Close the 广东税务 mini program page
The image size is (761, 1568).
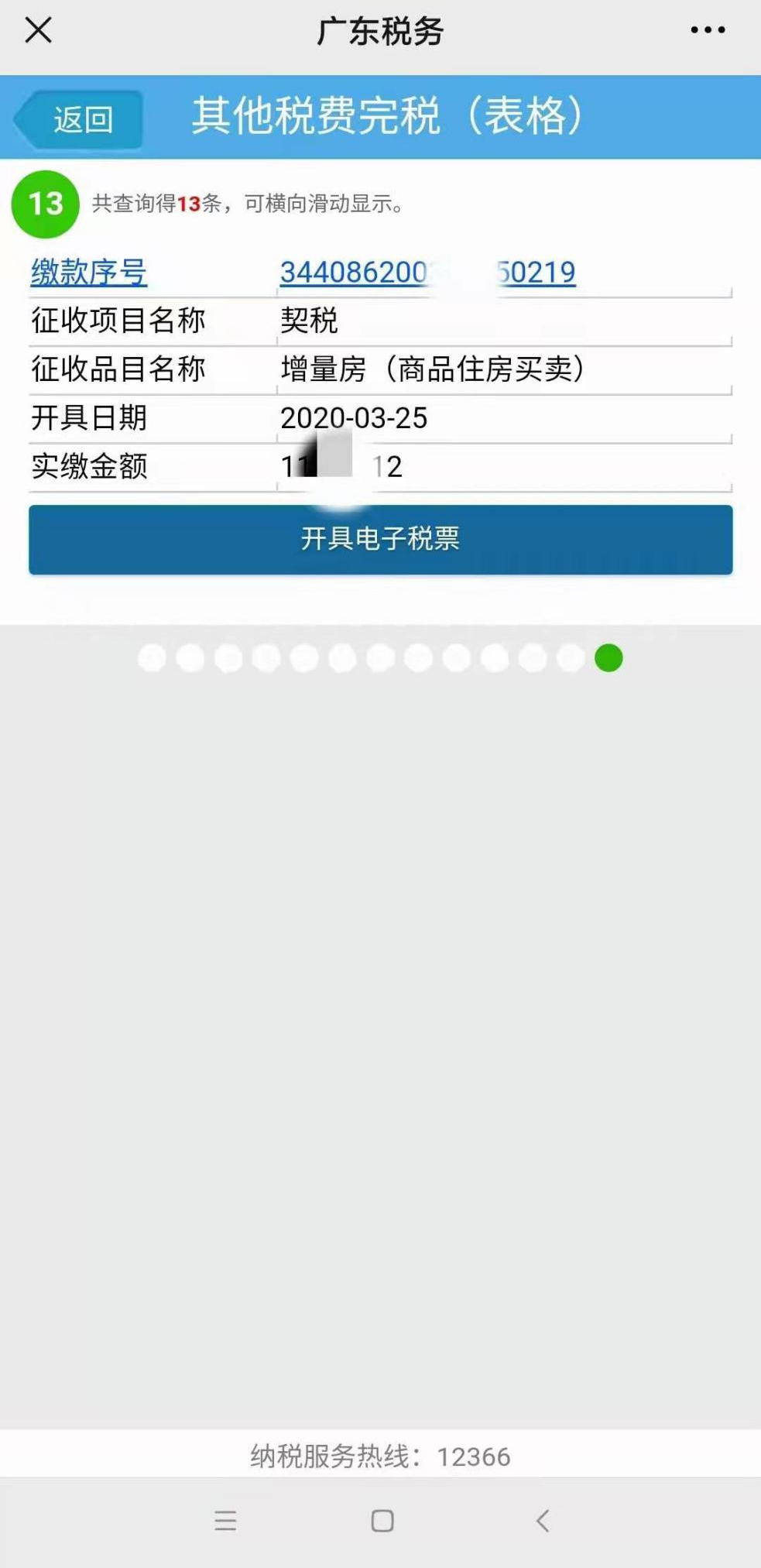pyautogui.click(x=38, y=30)
